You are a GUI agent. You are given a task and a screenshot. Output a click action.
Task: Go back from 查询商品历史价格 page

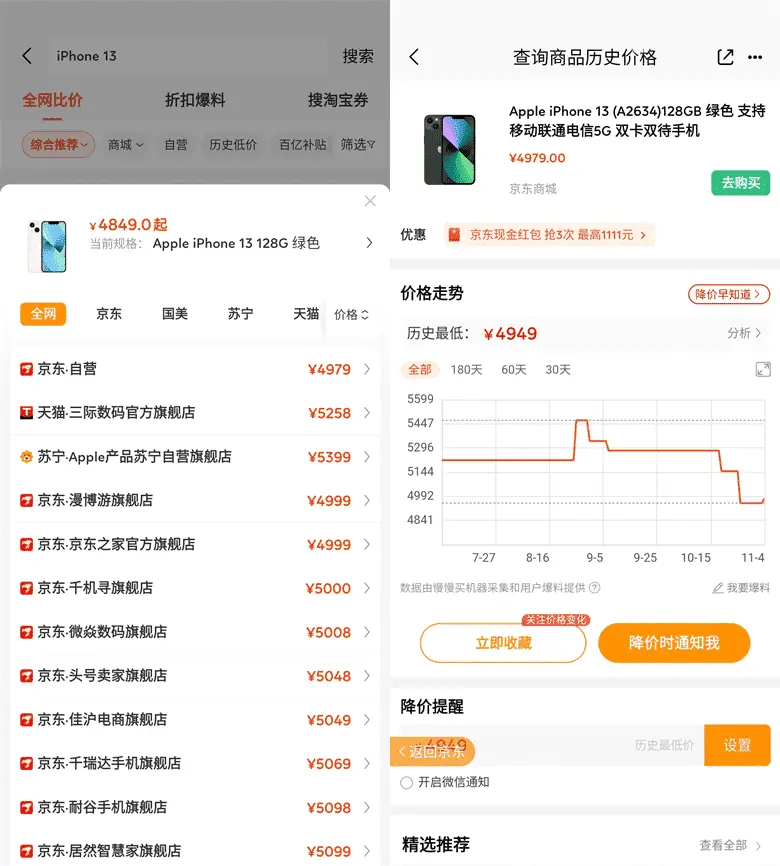tap(414, 57)
